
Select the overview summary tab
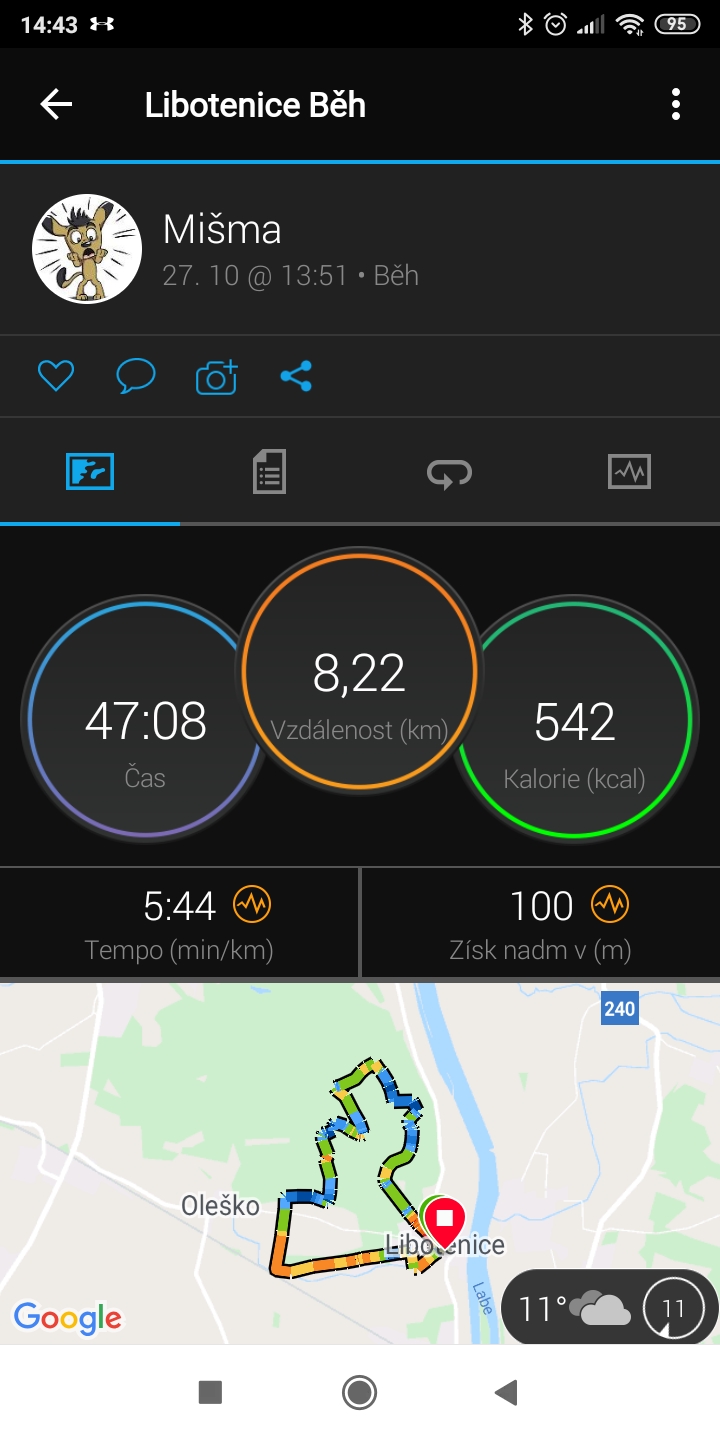pyautogui.click(x=90, y=471)
